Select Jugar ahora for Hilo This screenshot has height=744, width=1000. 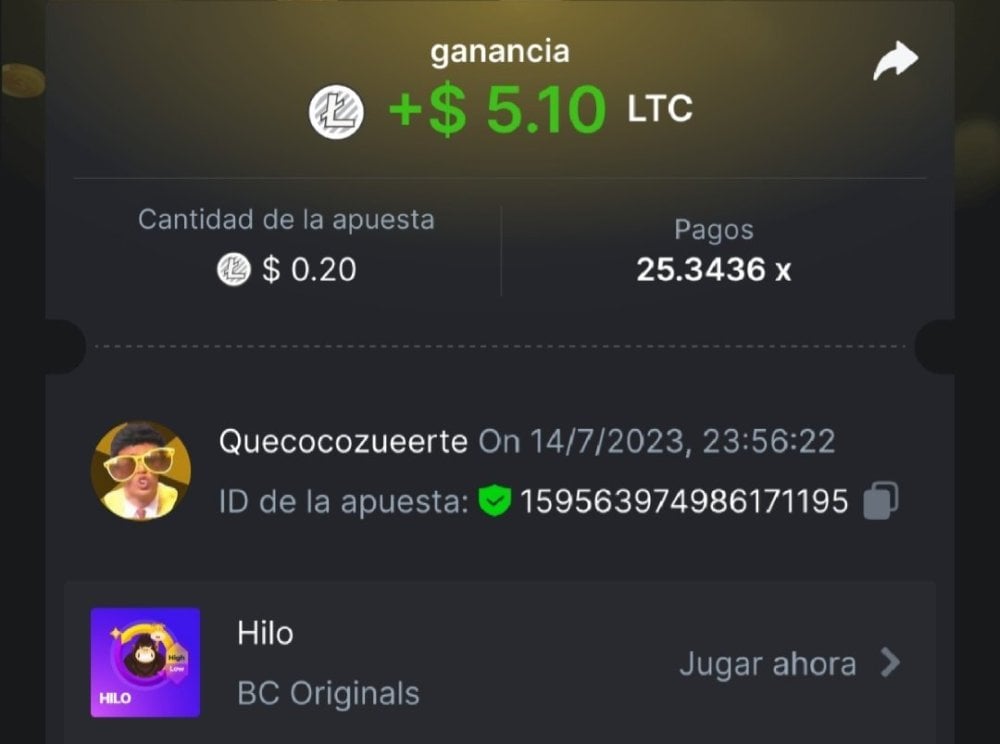789,663
